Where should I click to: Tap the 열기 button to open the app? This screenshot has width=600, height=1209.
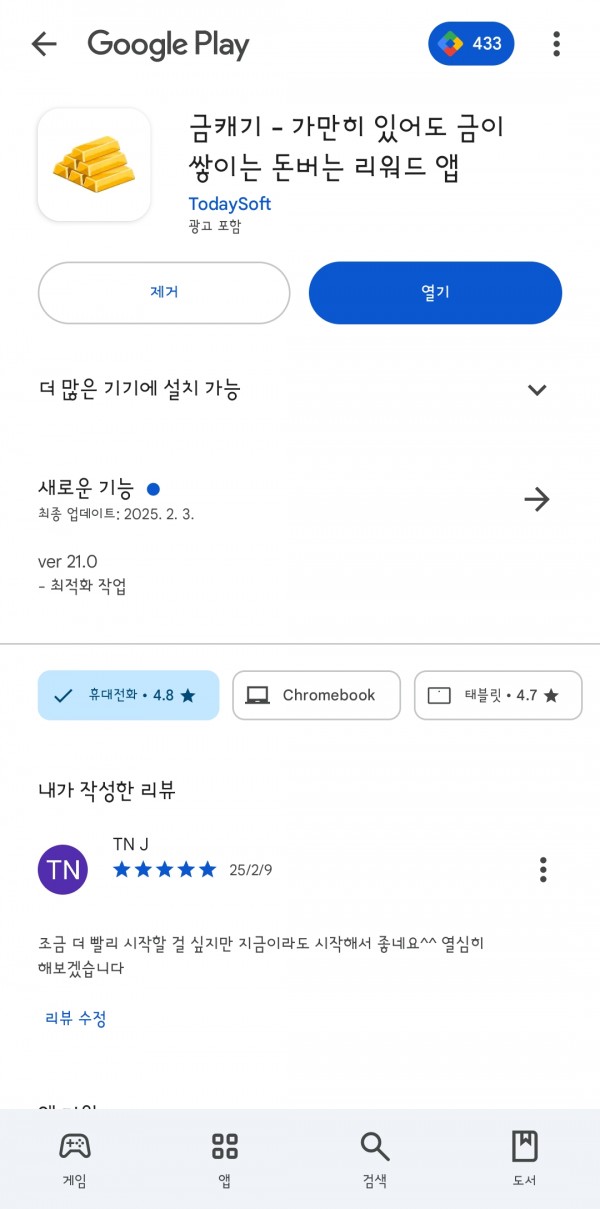click(x=435, y=293)
